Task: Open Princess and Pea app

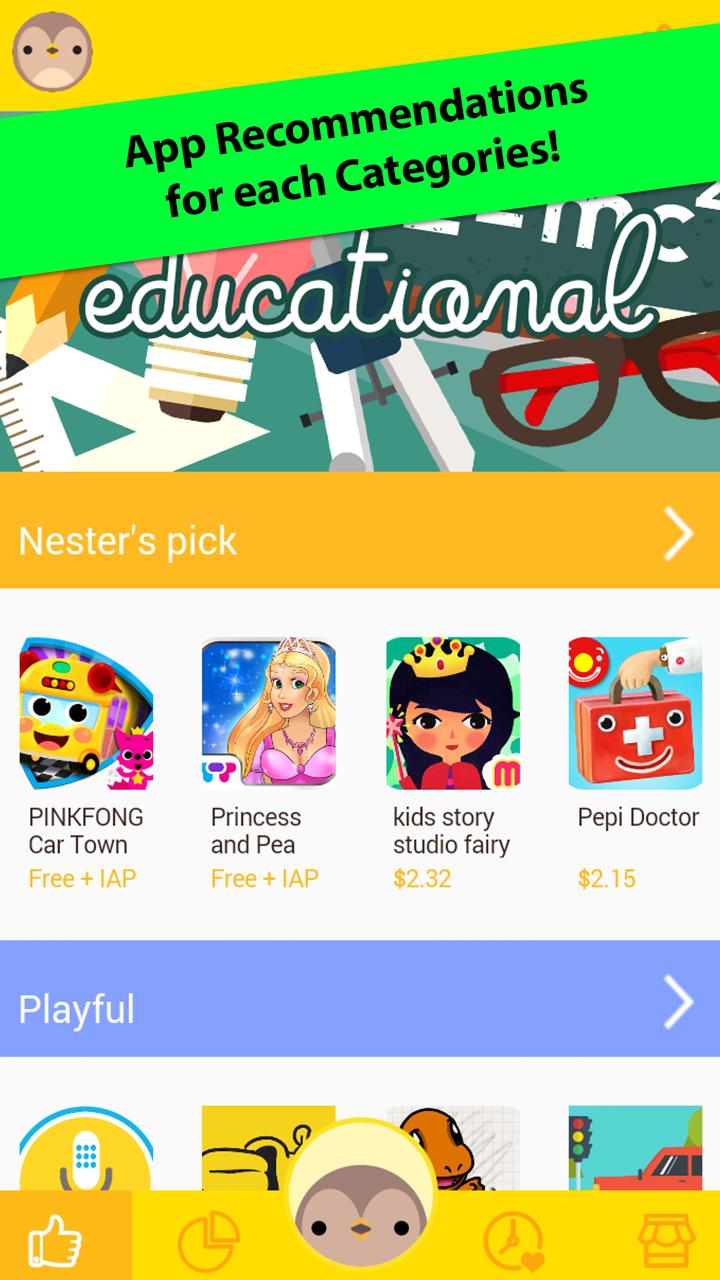Action: click(x=268, y=714)
